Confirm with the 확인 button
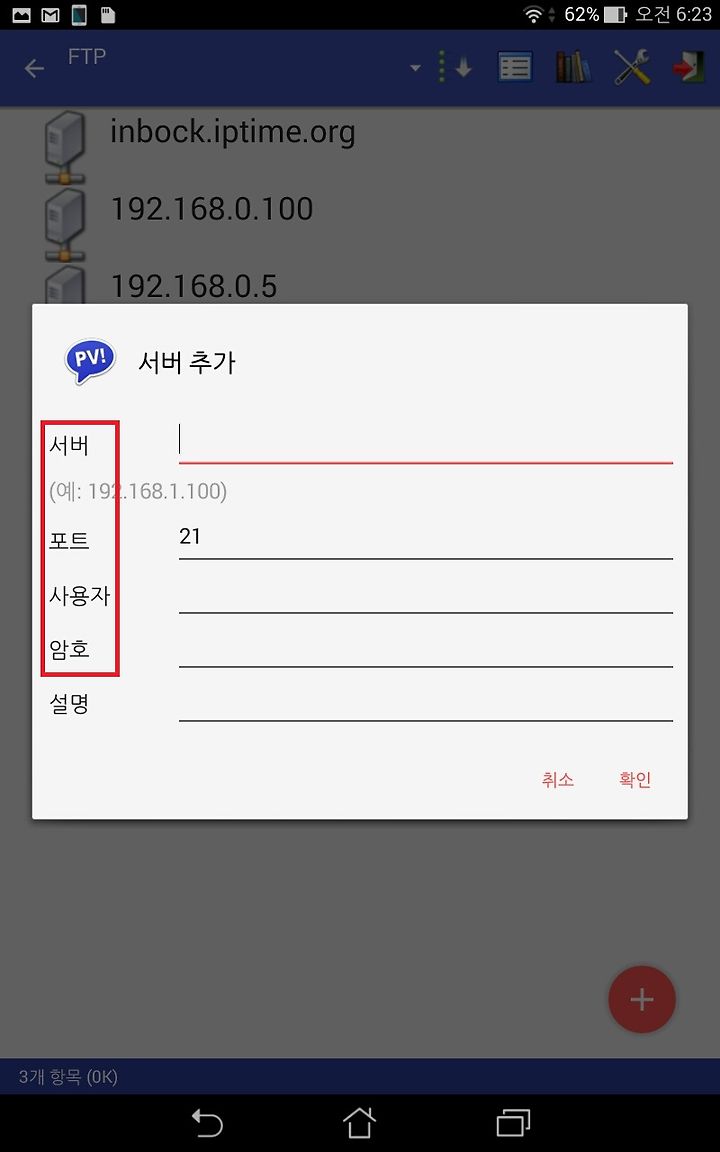The width and height of the screenshot is (720, 1152). pyautogui.click(x=635, y=780)
